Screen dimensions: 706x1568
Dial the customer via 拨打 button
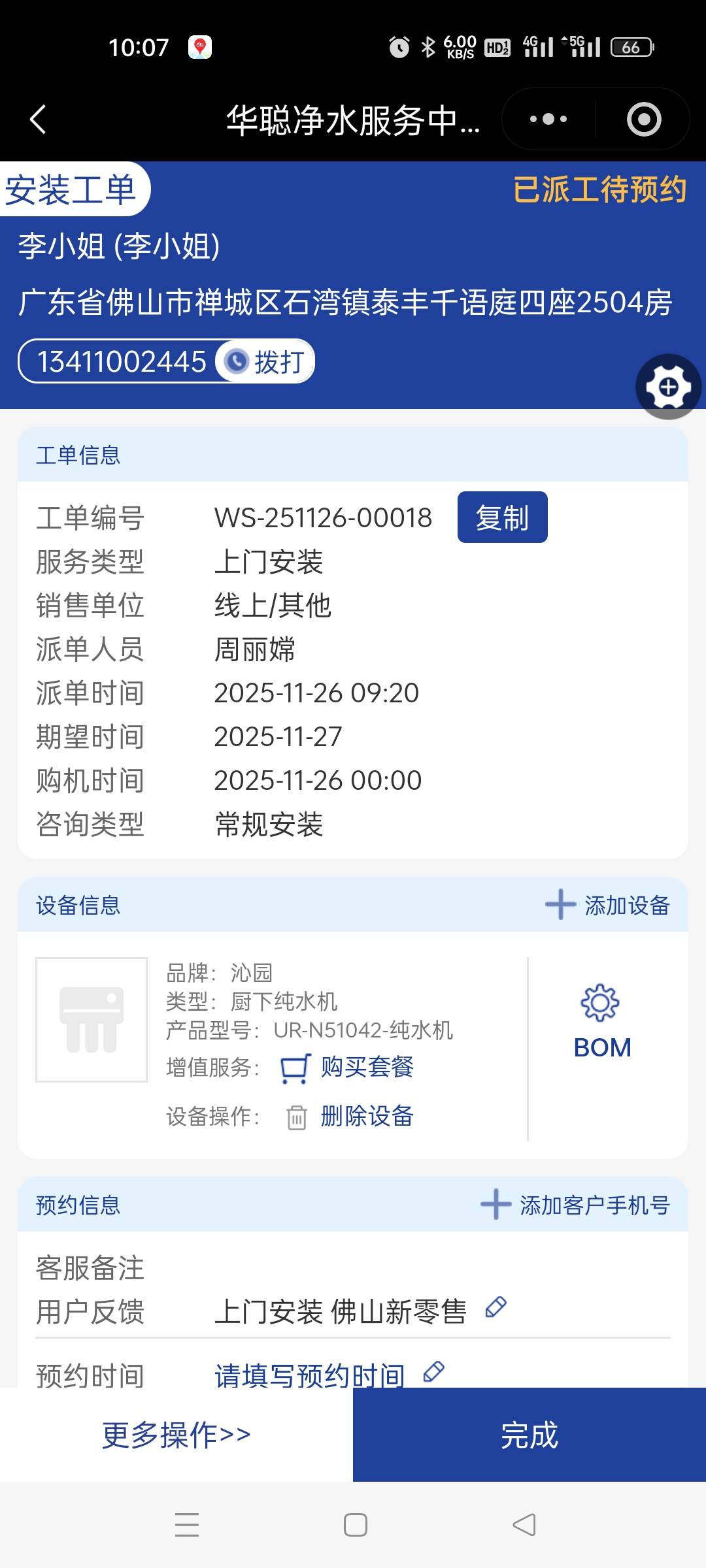point(265,361)
